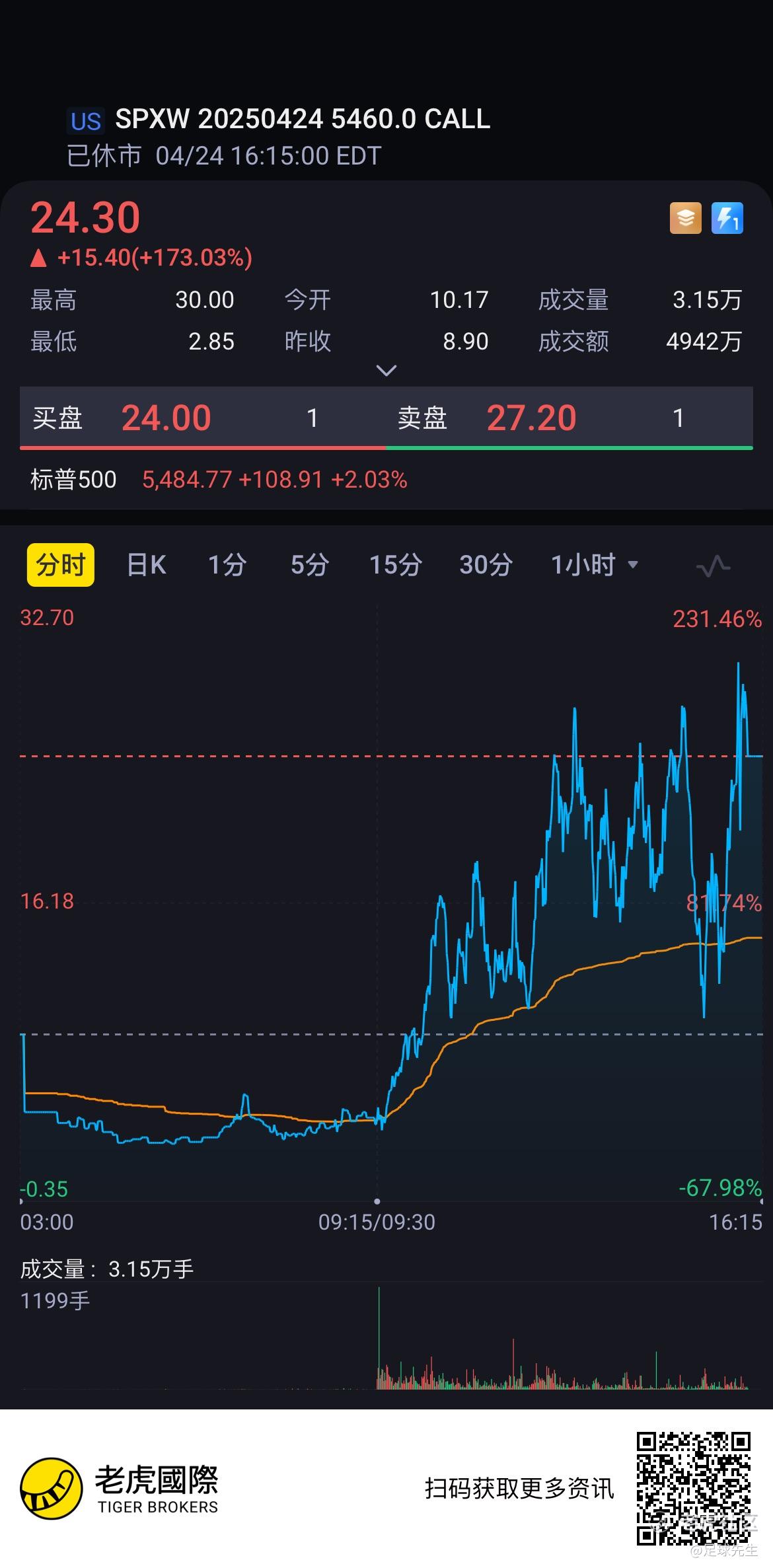Expand more quote details chevron
The height and width of the screenshot is (1568, 773).
[x=386, y=371]
